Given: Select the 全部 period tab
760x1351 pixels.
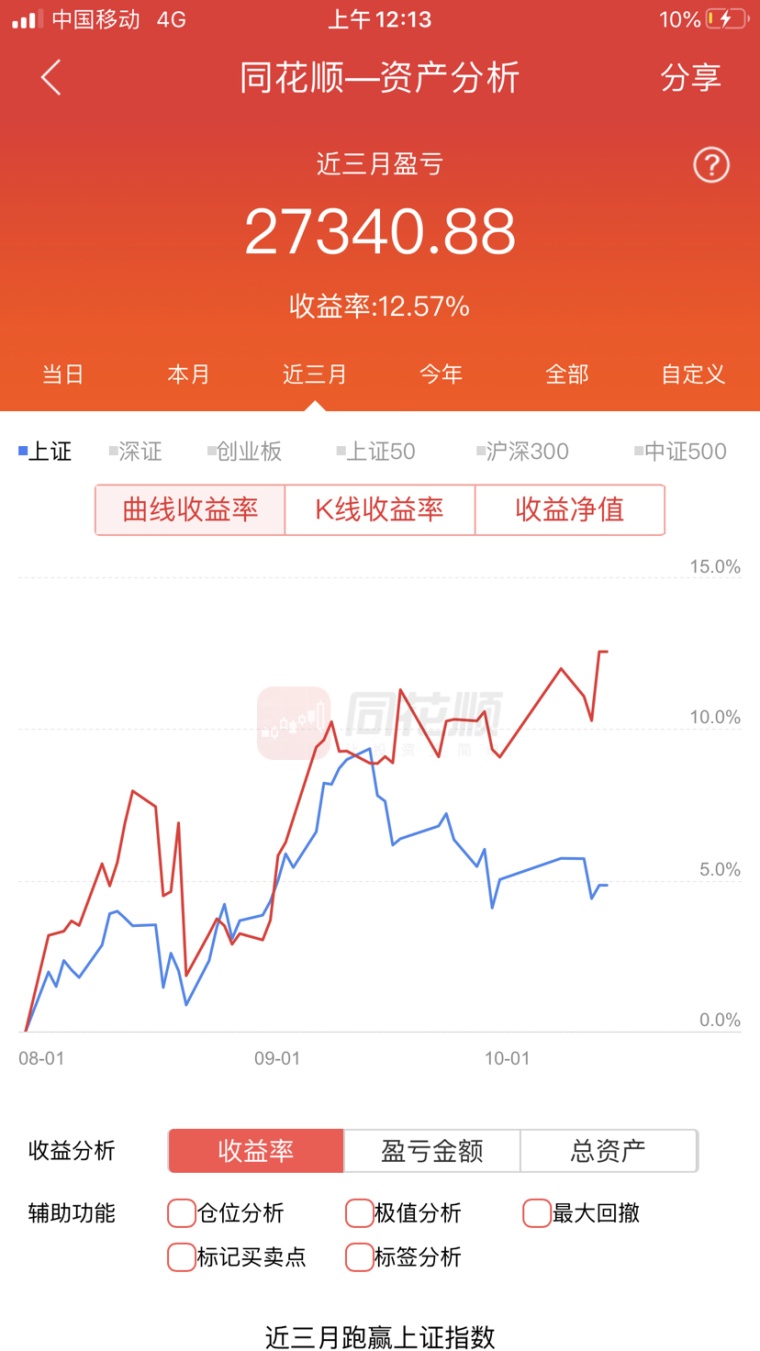Looking at the screenshot, I should pos(567,375).
